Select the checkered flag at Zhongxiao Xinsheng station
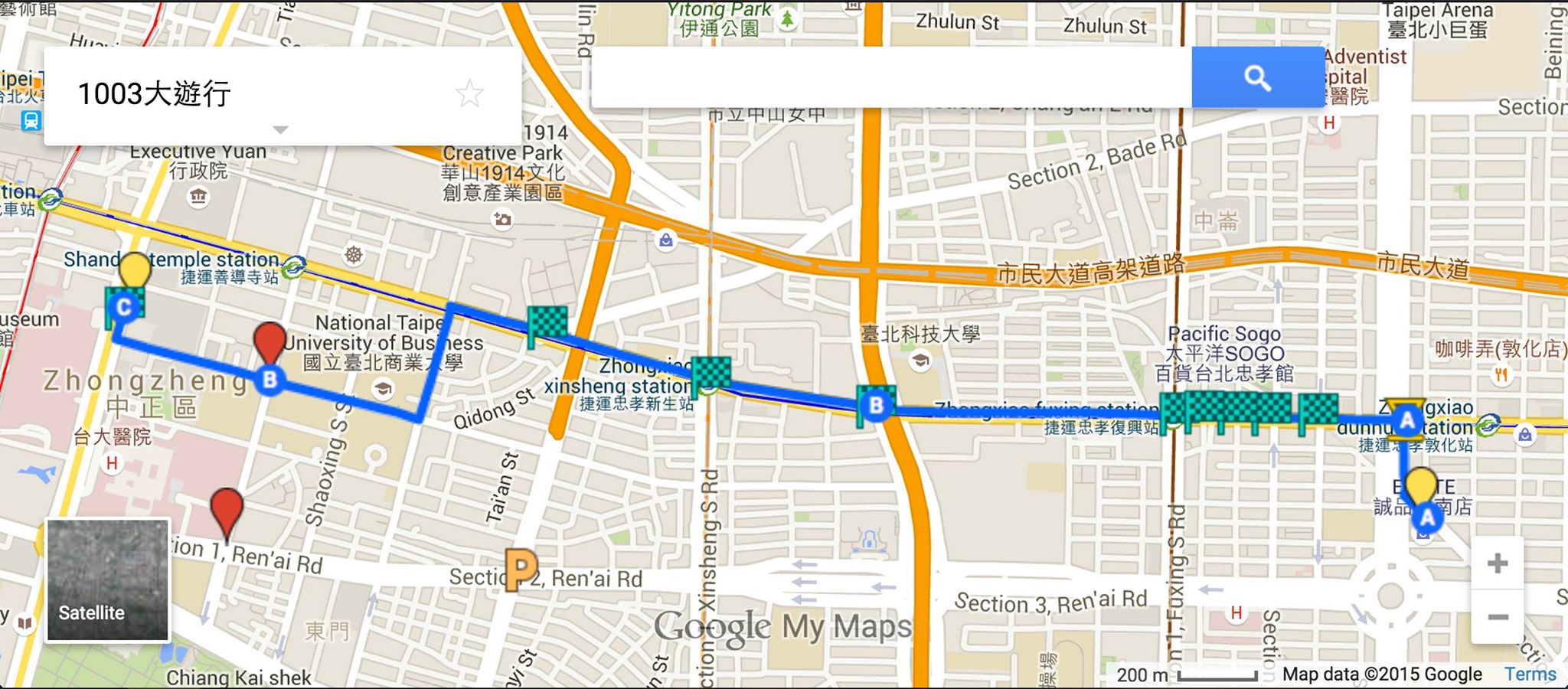Screen dimensions: 1568x689 (710, 374)
